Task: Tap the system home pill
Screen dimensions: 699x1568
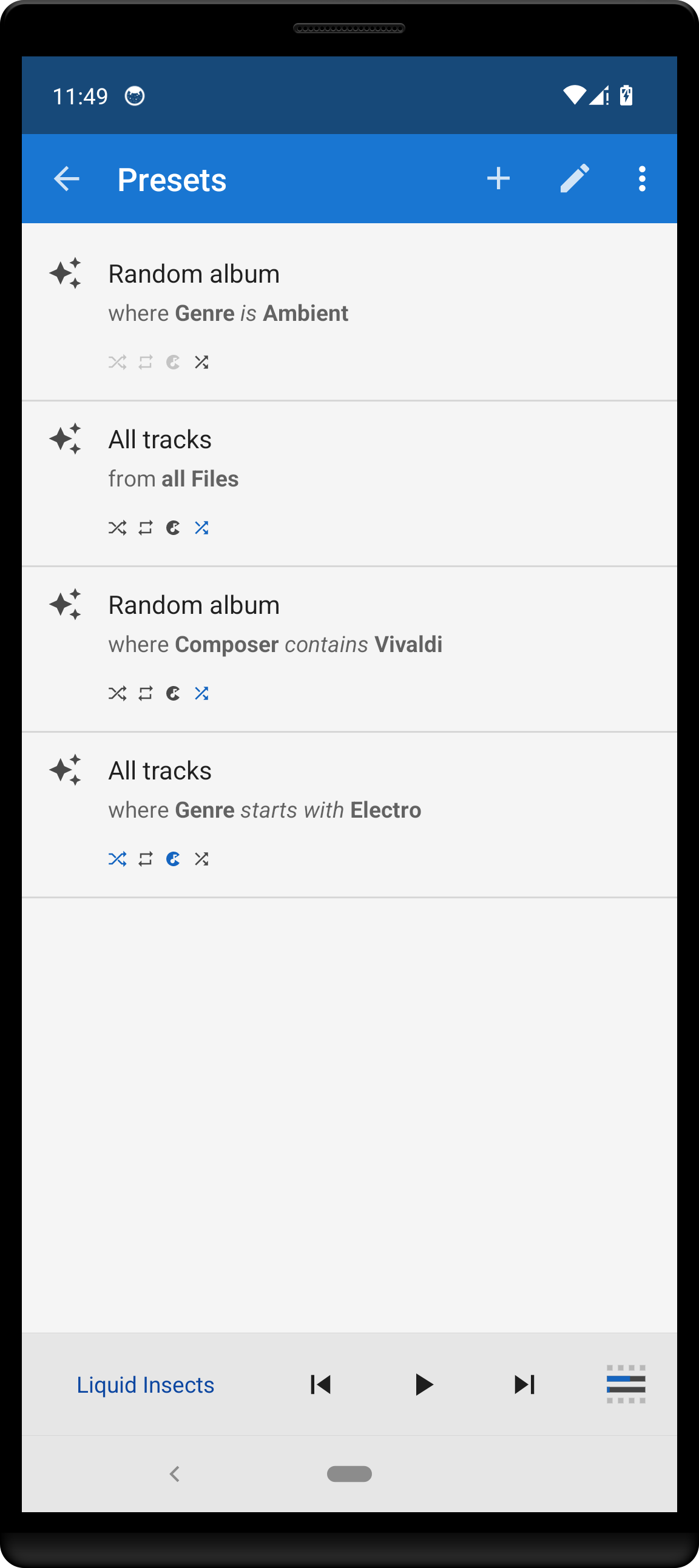Action: pos(349,1473)
